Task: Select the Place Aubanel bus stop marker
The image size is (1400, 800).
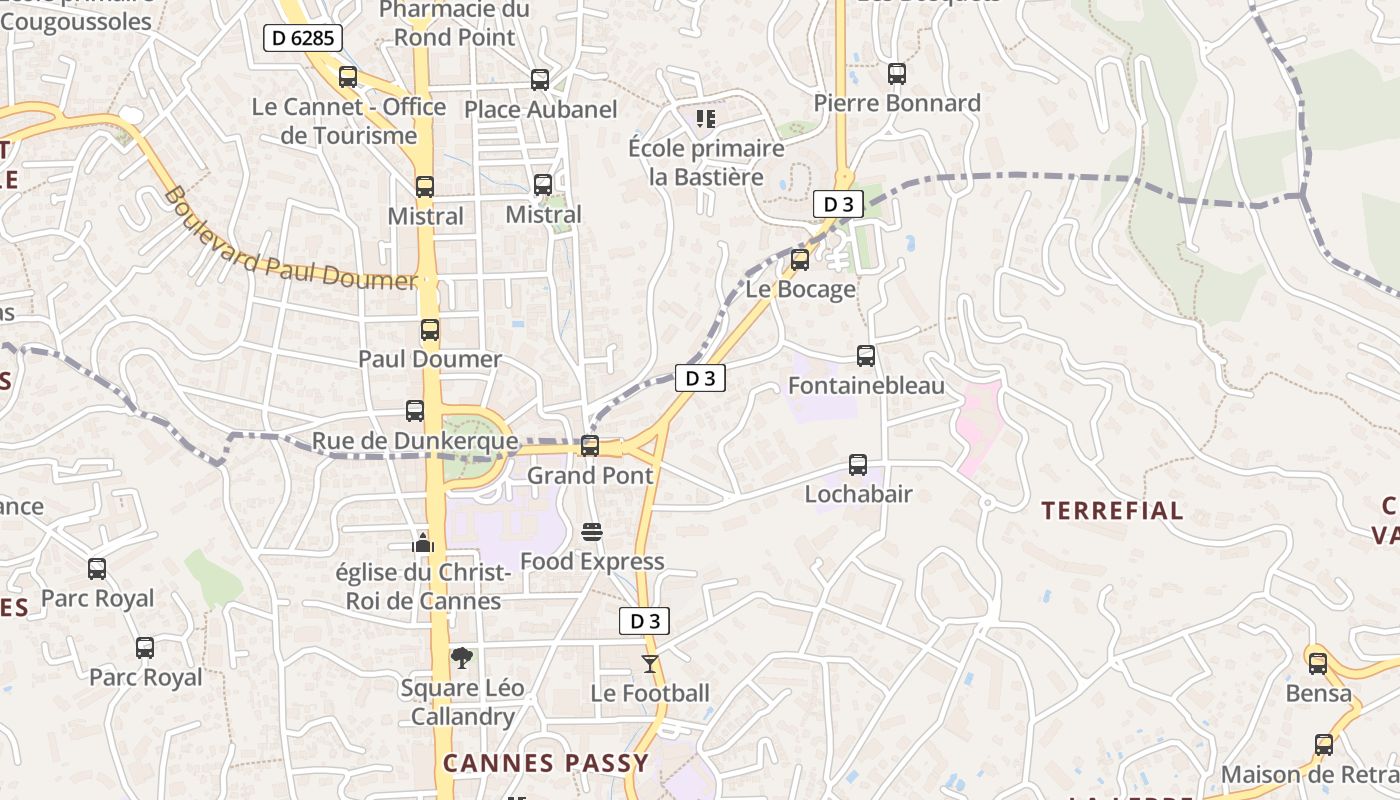Action: [540, 80]
